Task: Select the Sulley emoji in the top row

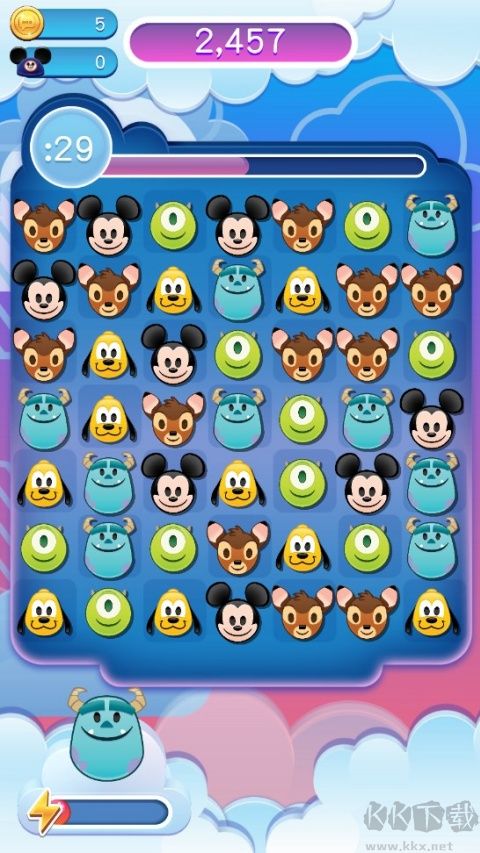Action: point(432,224)
